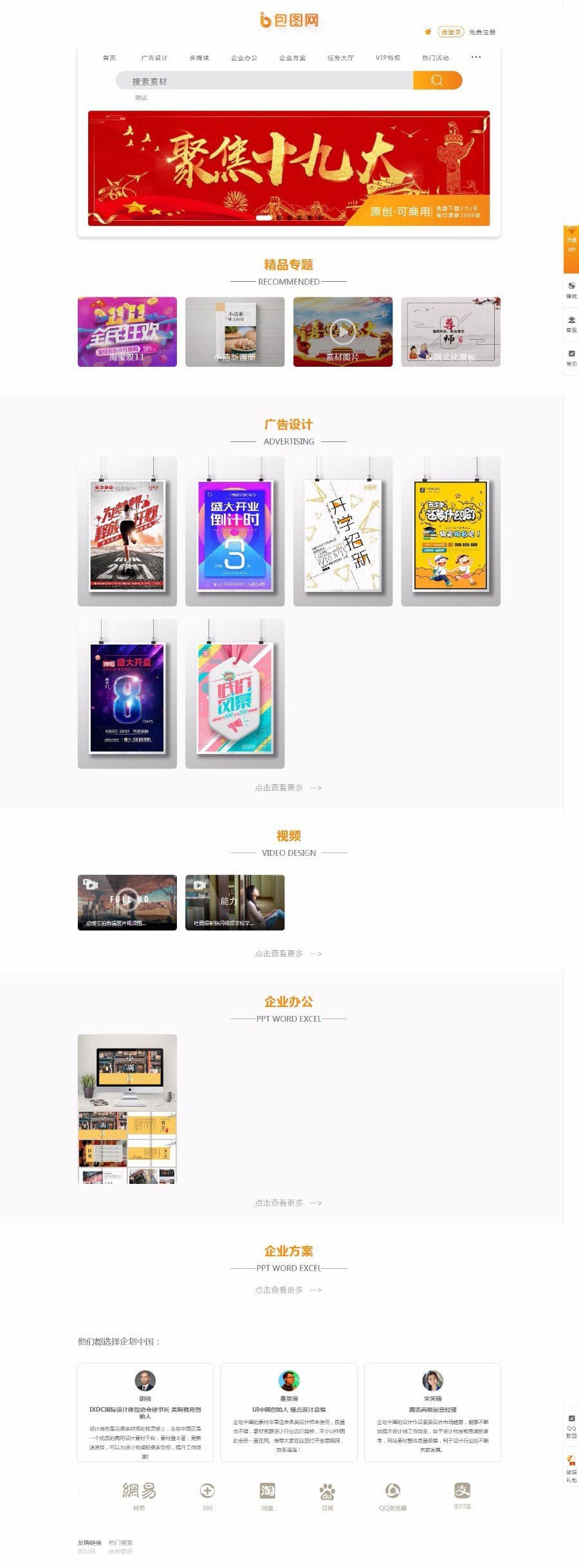Switch to the 广告设计 nav tab

coord(154,58)
